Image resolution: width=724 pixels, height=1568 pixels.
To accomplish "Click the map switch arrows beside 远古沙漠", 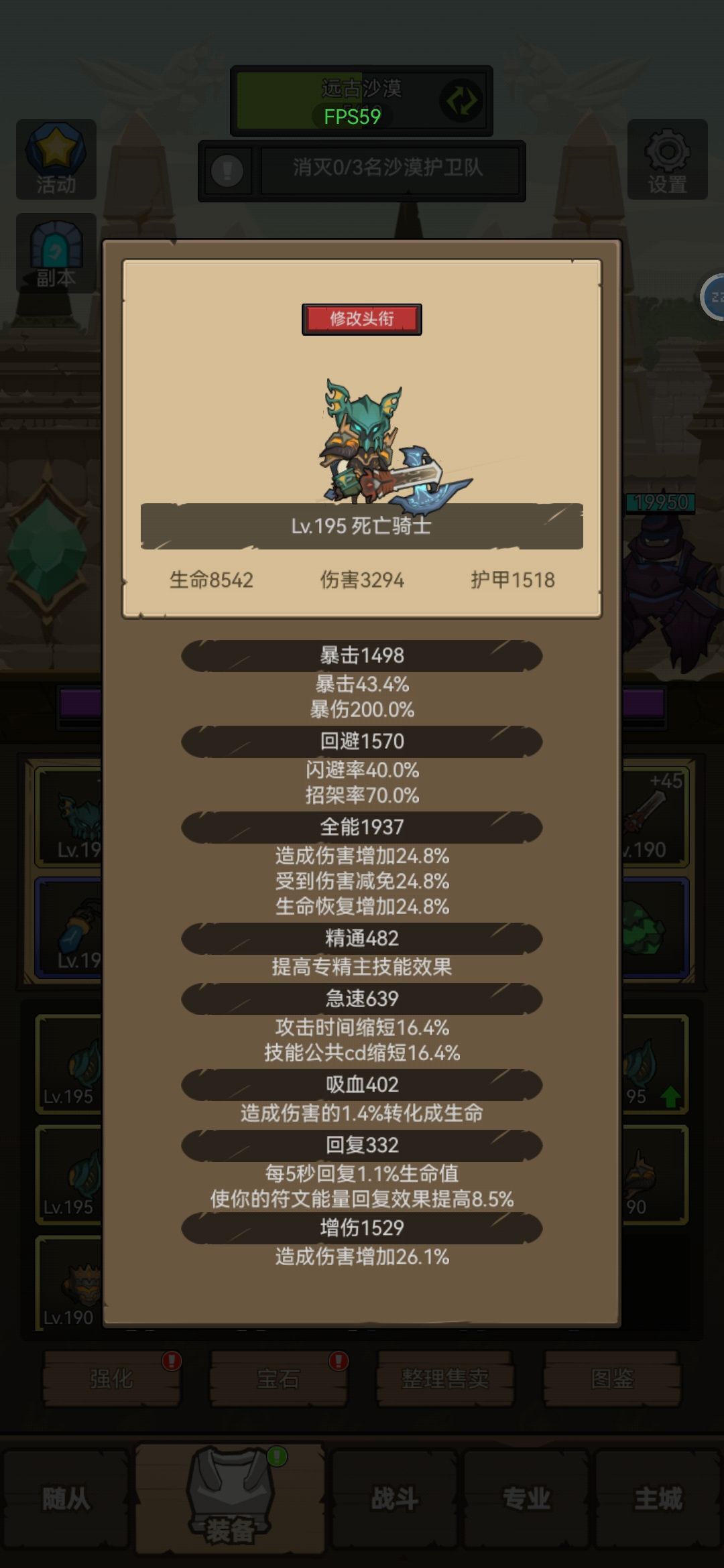I will 461,101.
